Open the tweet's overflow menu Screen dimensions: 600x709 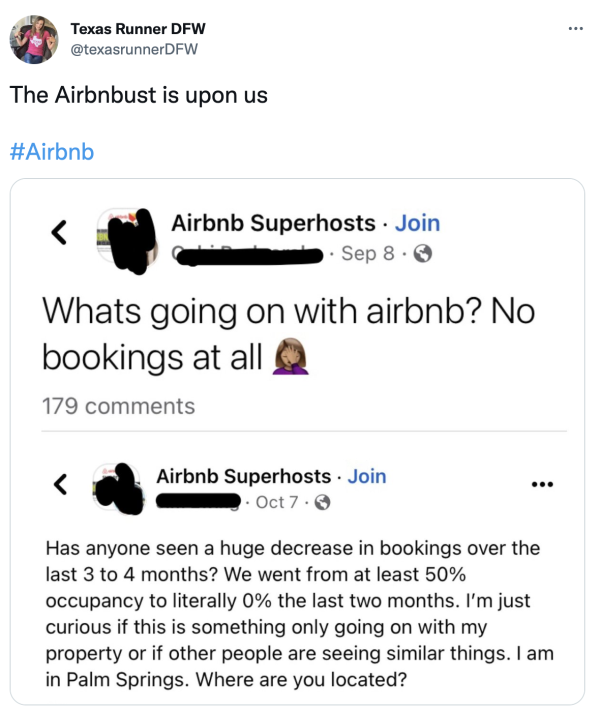[573, 27]
